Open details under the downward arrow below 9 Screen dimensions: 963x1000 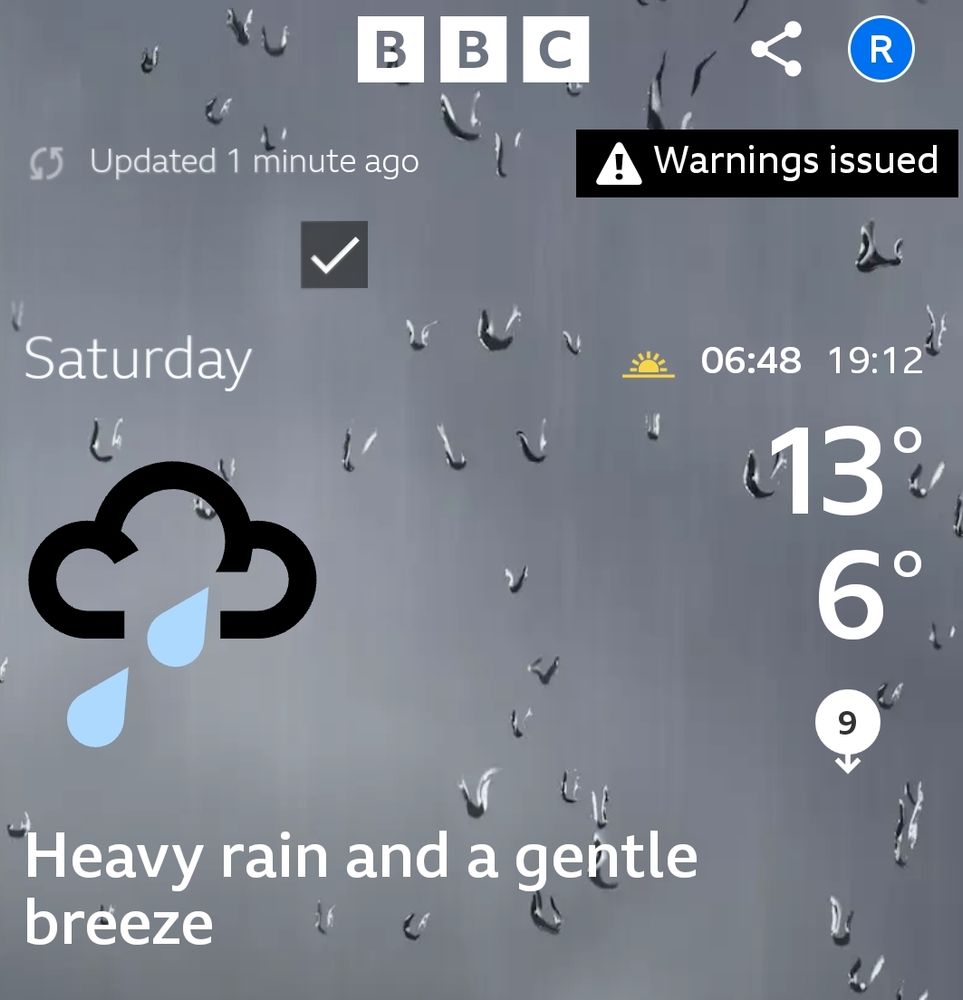click(x=849, y=766)
